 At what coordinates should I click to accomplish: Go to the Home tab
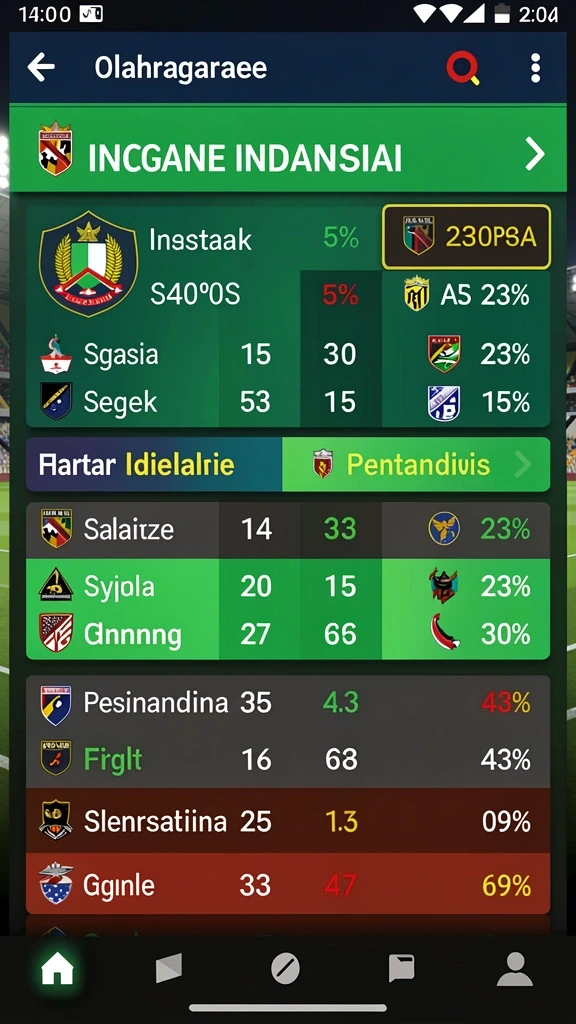pos(57,968)
